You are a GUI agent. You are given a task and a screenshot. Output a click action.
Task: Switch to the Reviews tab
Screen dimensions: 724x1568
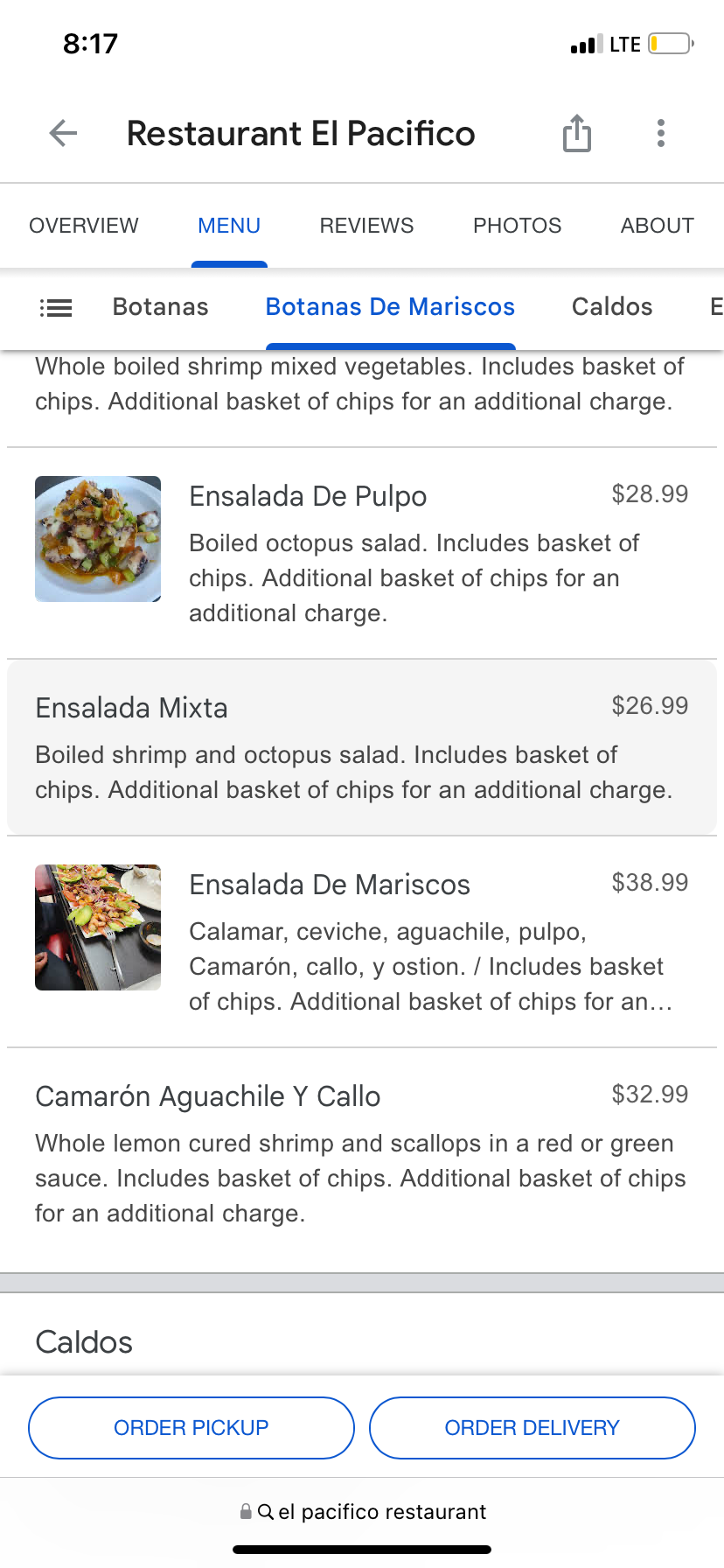(366, 226)
